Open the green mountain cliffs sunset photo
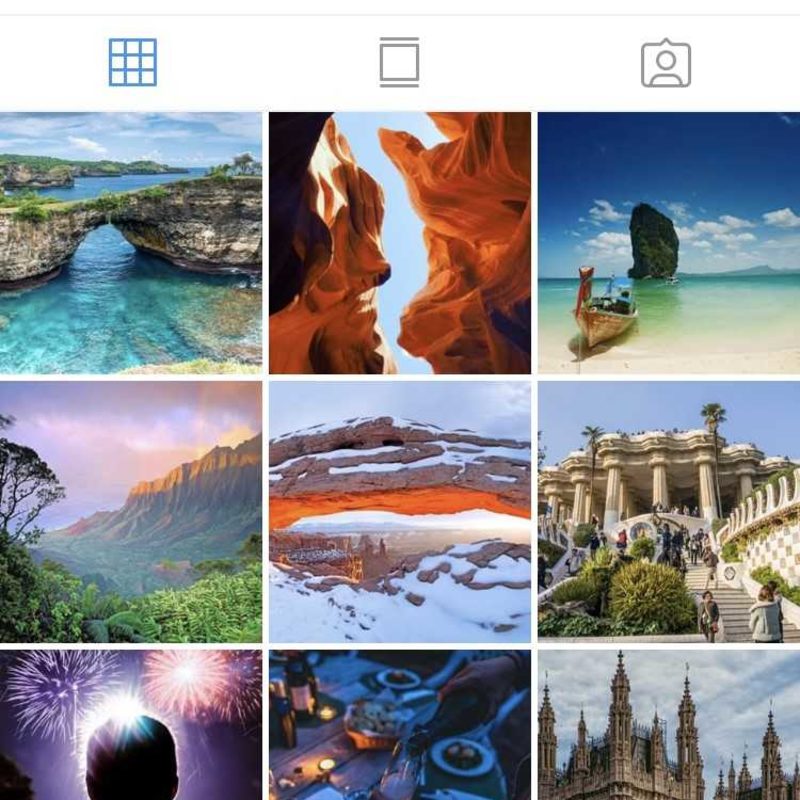Image resolution: width=800 pixels, height=800 pixels. coord(130,511)
